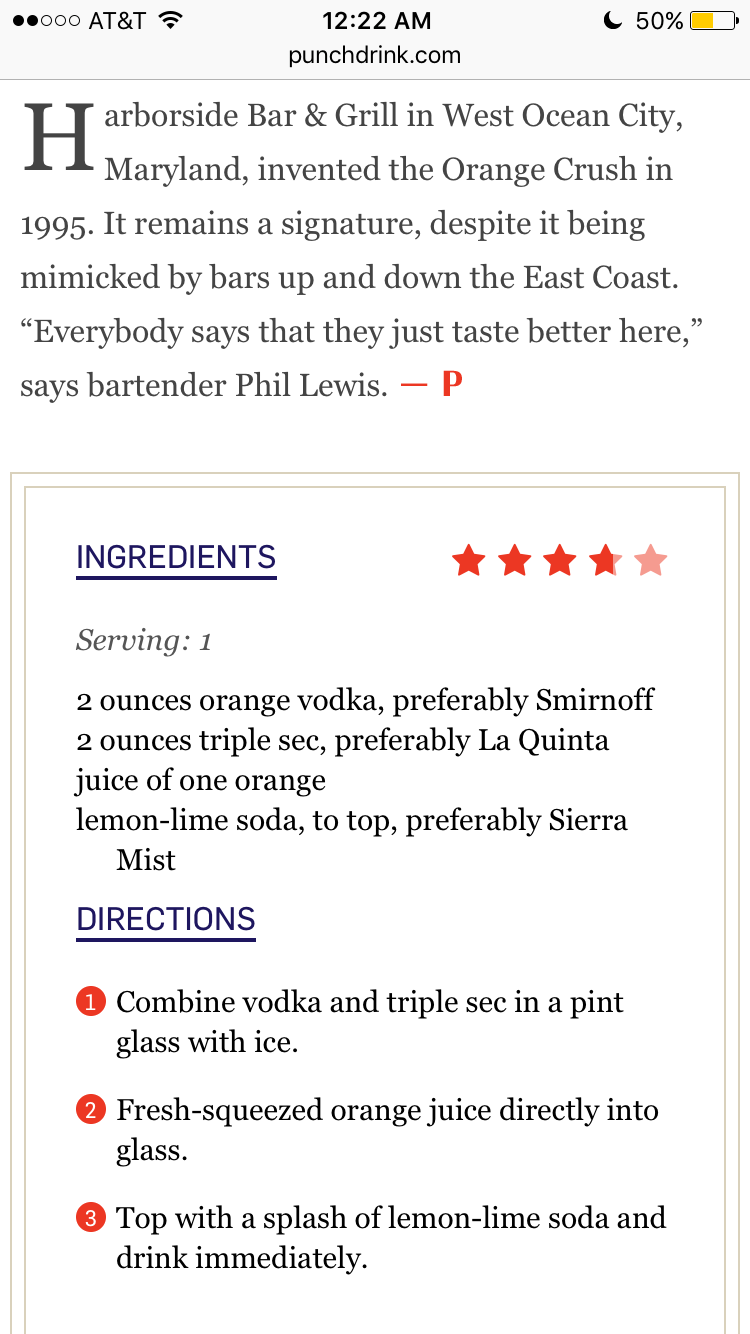The image size is (750, 1334).
Task: Rate the recipe with the fifth star
Action: pos(650,561)
